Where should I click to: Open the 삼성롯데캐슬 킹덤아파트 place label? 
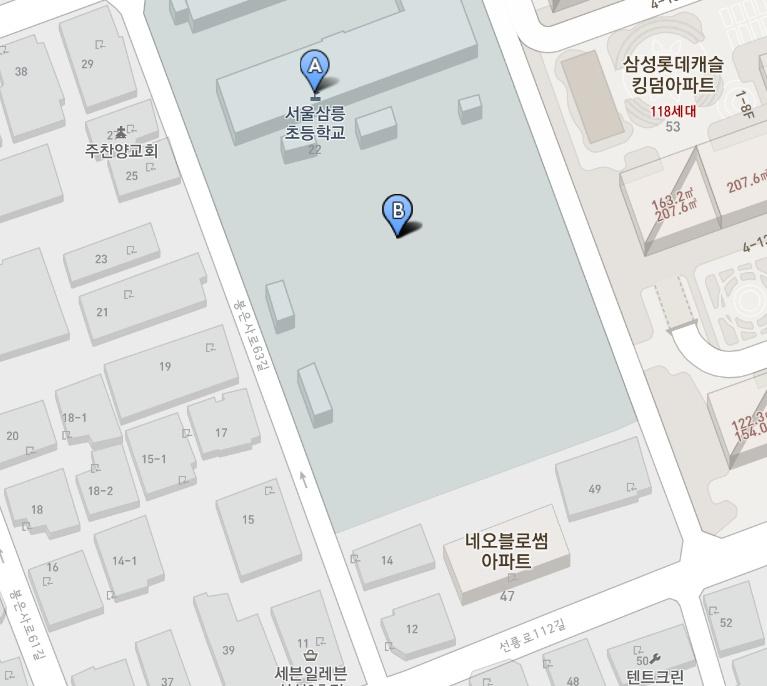coord(673,74)
